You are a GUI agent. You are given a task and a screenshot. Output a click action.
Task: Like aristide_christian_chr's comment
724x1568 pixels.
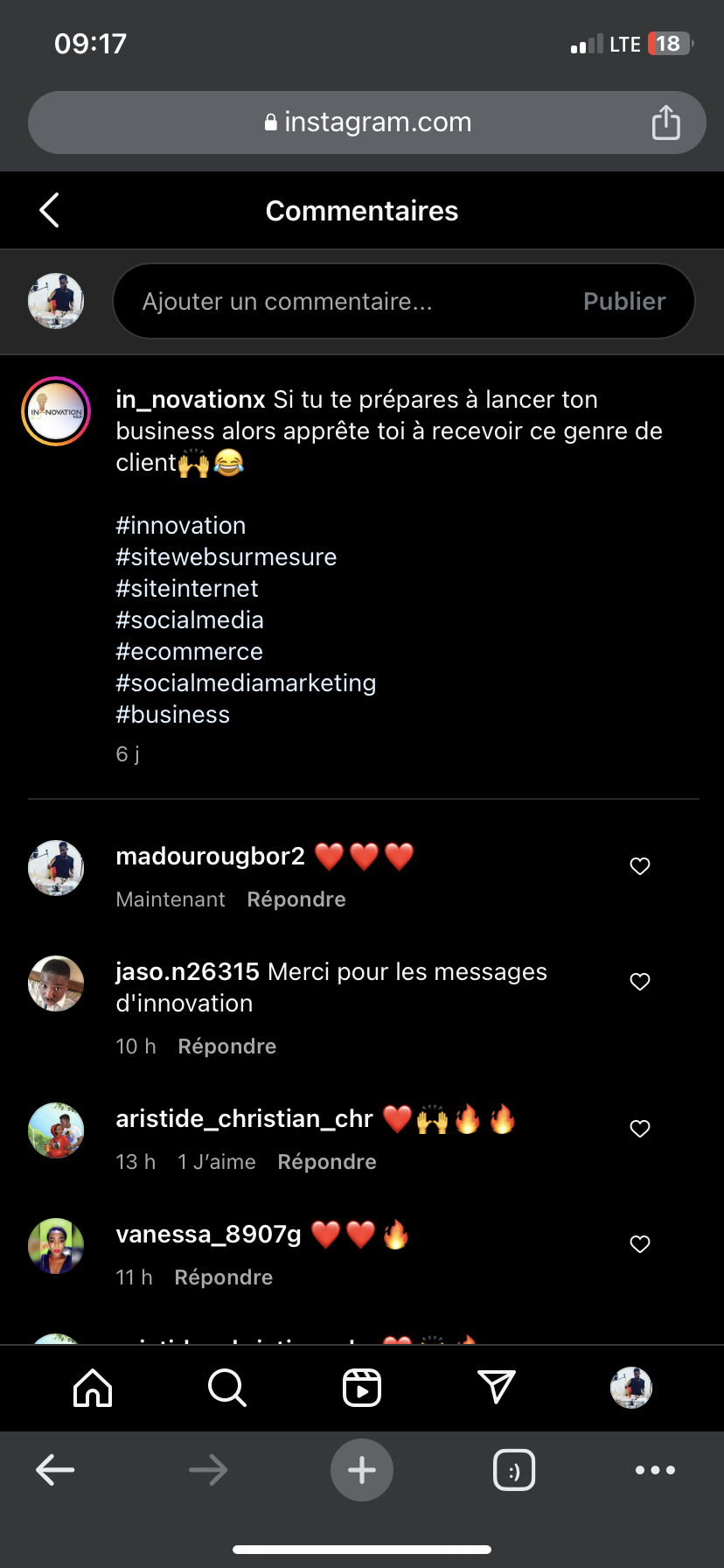coord(640,1129)
